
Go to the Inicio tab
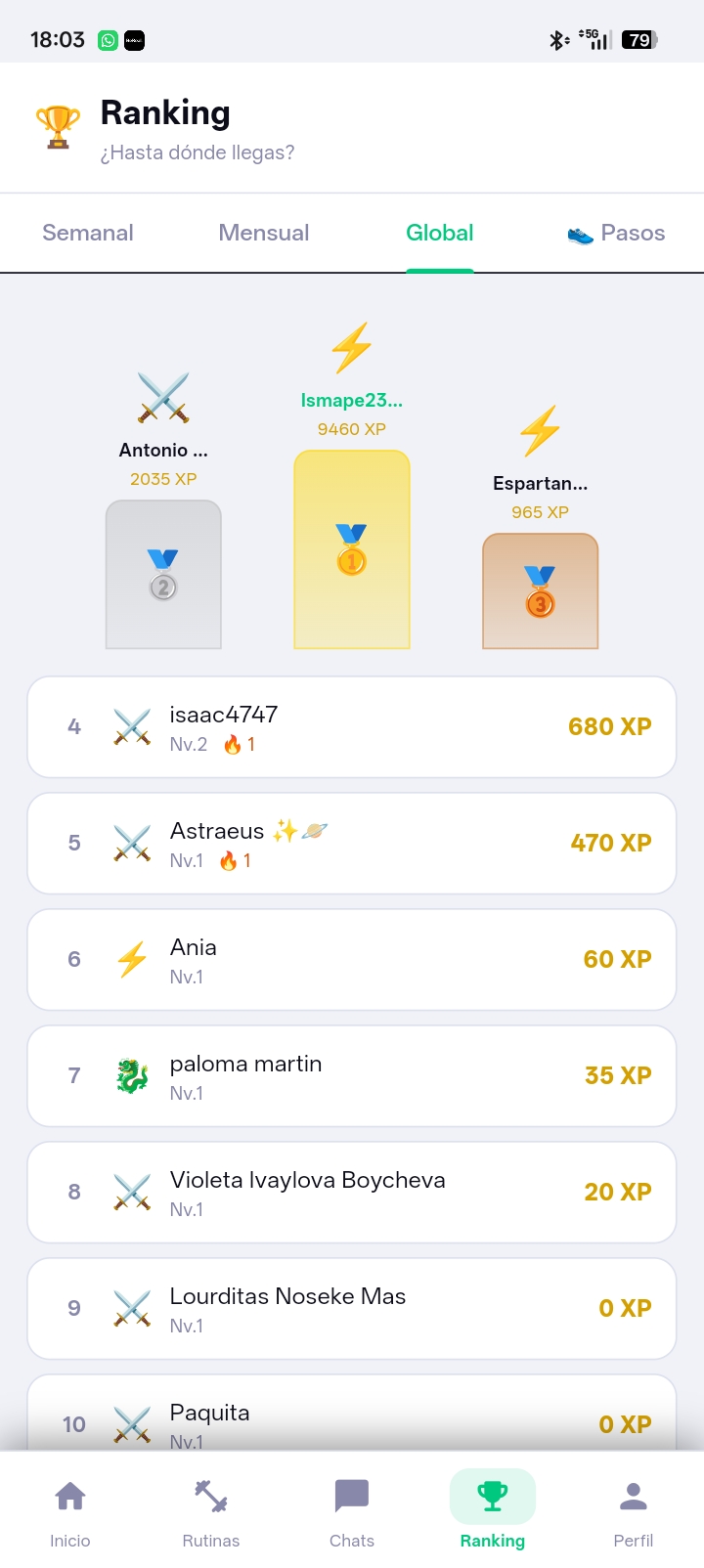click(x=70, y=1510)
